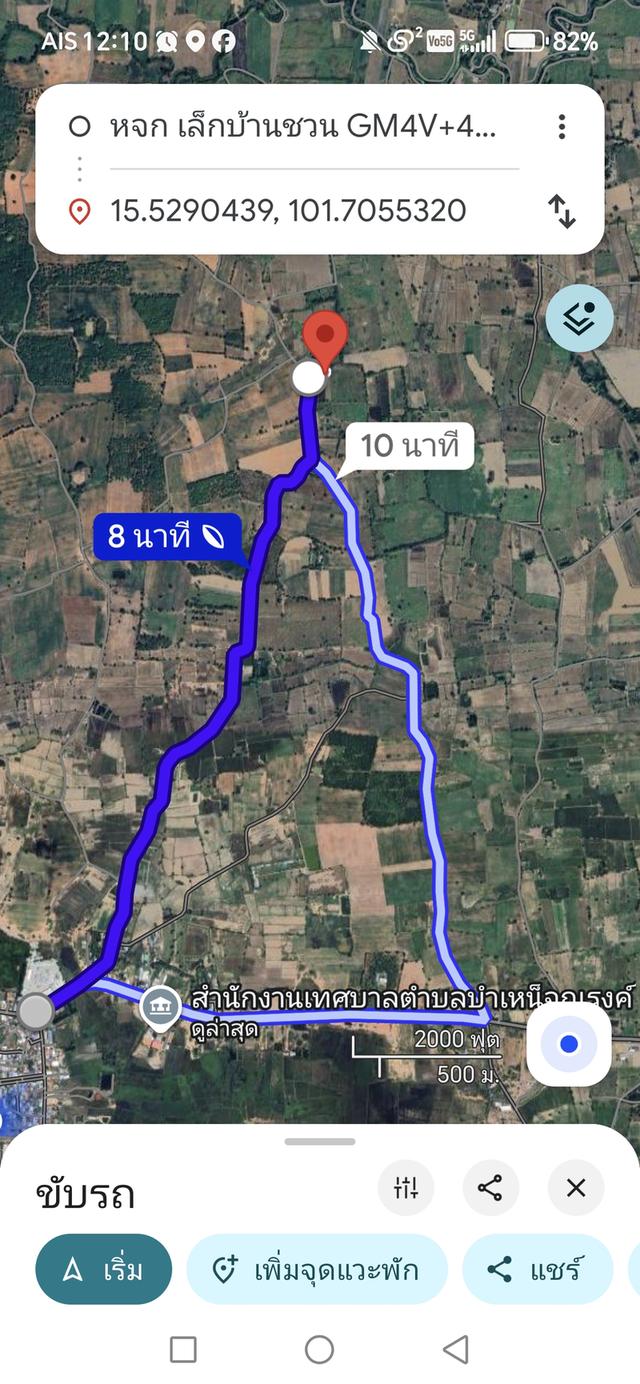This screenshot has height=1384, width=640.
Task: Go back with the system back button
Action: pos(456,1350)
